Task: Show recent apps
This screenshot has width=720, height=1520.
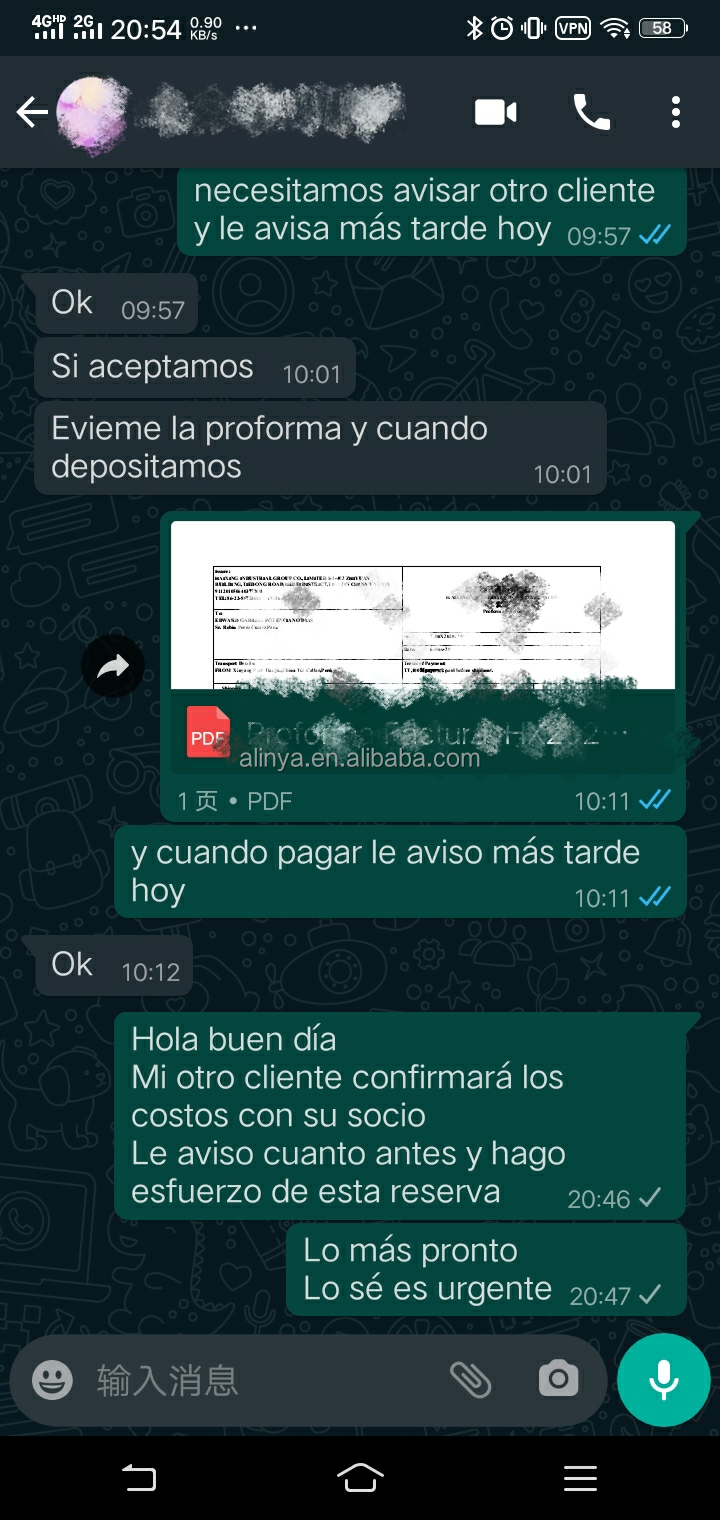Action: click(580, 1477)
